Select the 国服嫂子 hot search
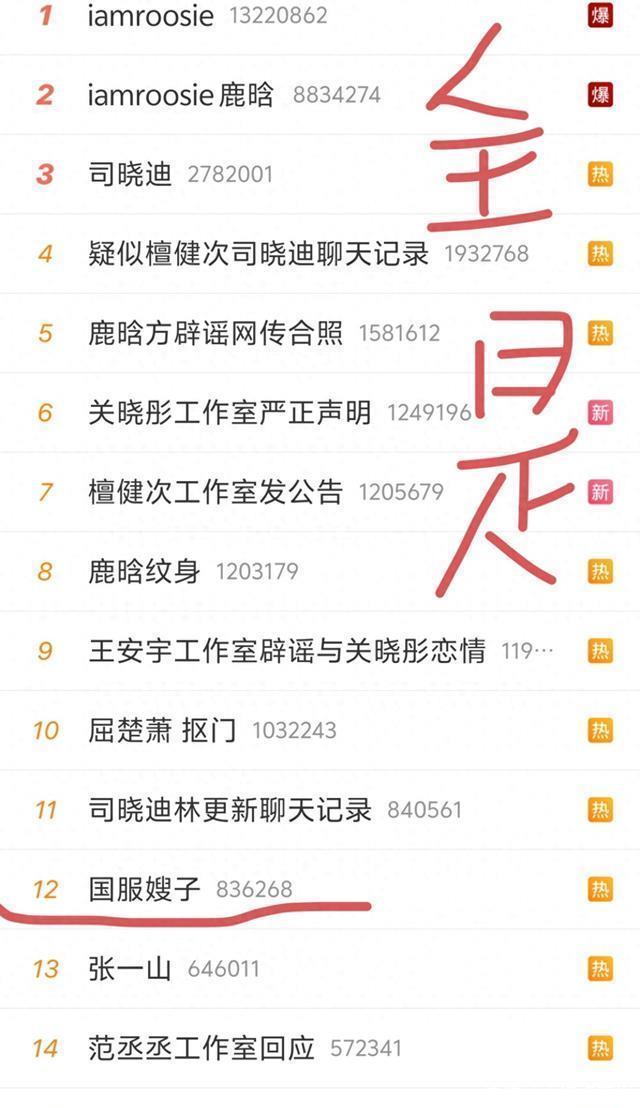 [144, 889]
